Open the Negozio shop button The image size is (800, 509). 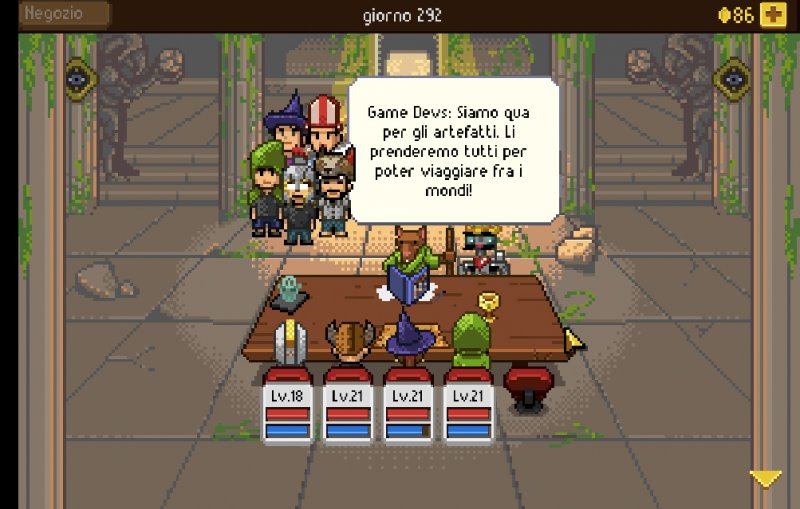click(x=55, y=14)
